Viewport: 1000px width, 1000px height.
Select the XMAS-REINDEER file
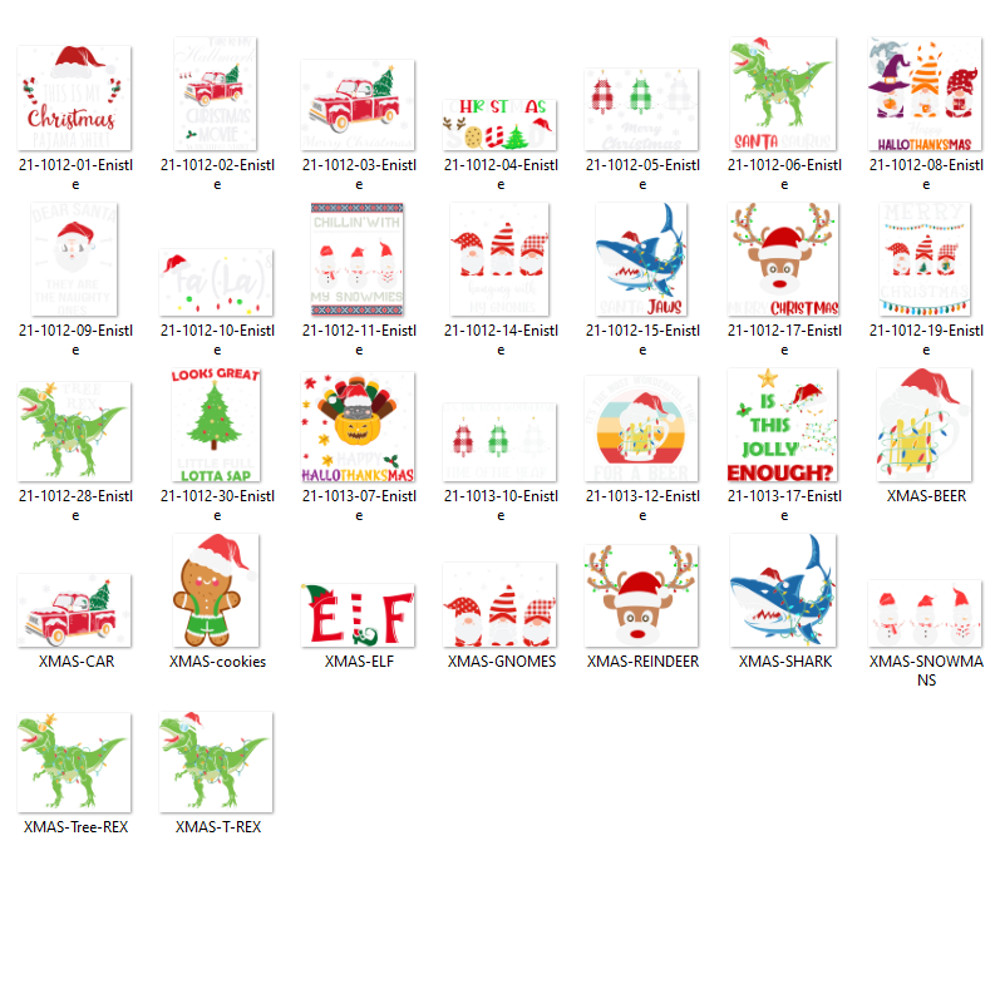point(641,597)
